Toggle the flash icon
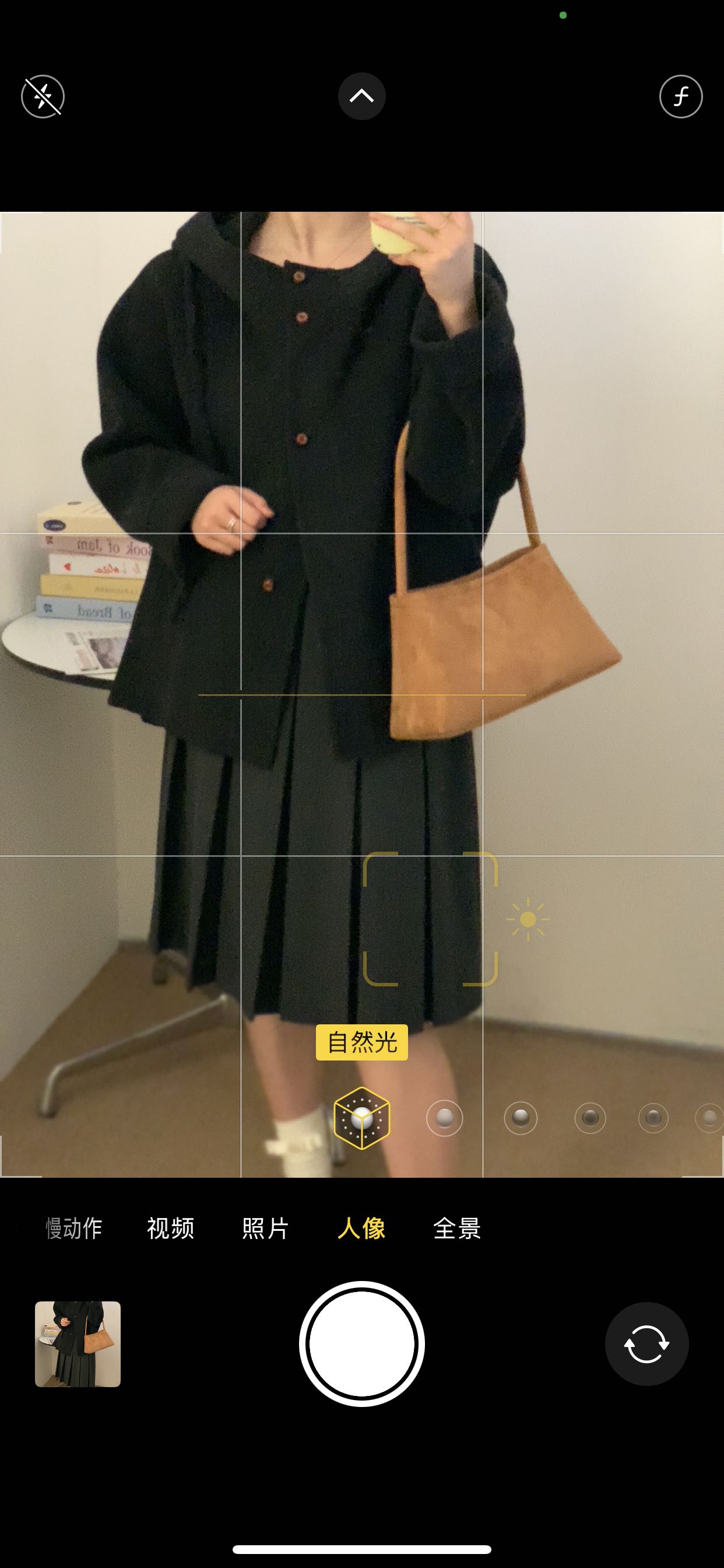Viewport: 724px width, 1568px height. click(43, 96)
